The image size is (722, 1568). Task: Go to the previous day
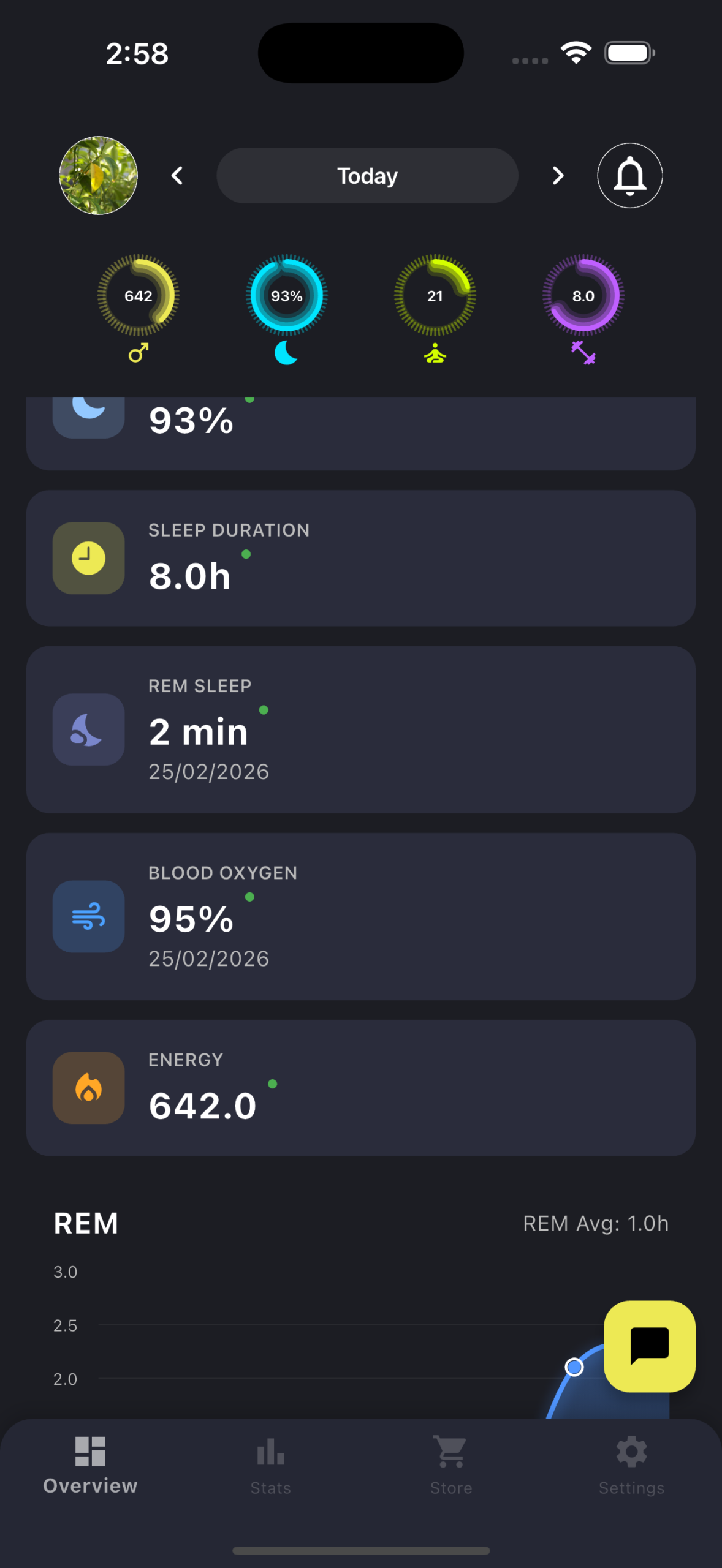coord(177,176)
